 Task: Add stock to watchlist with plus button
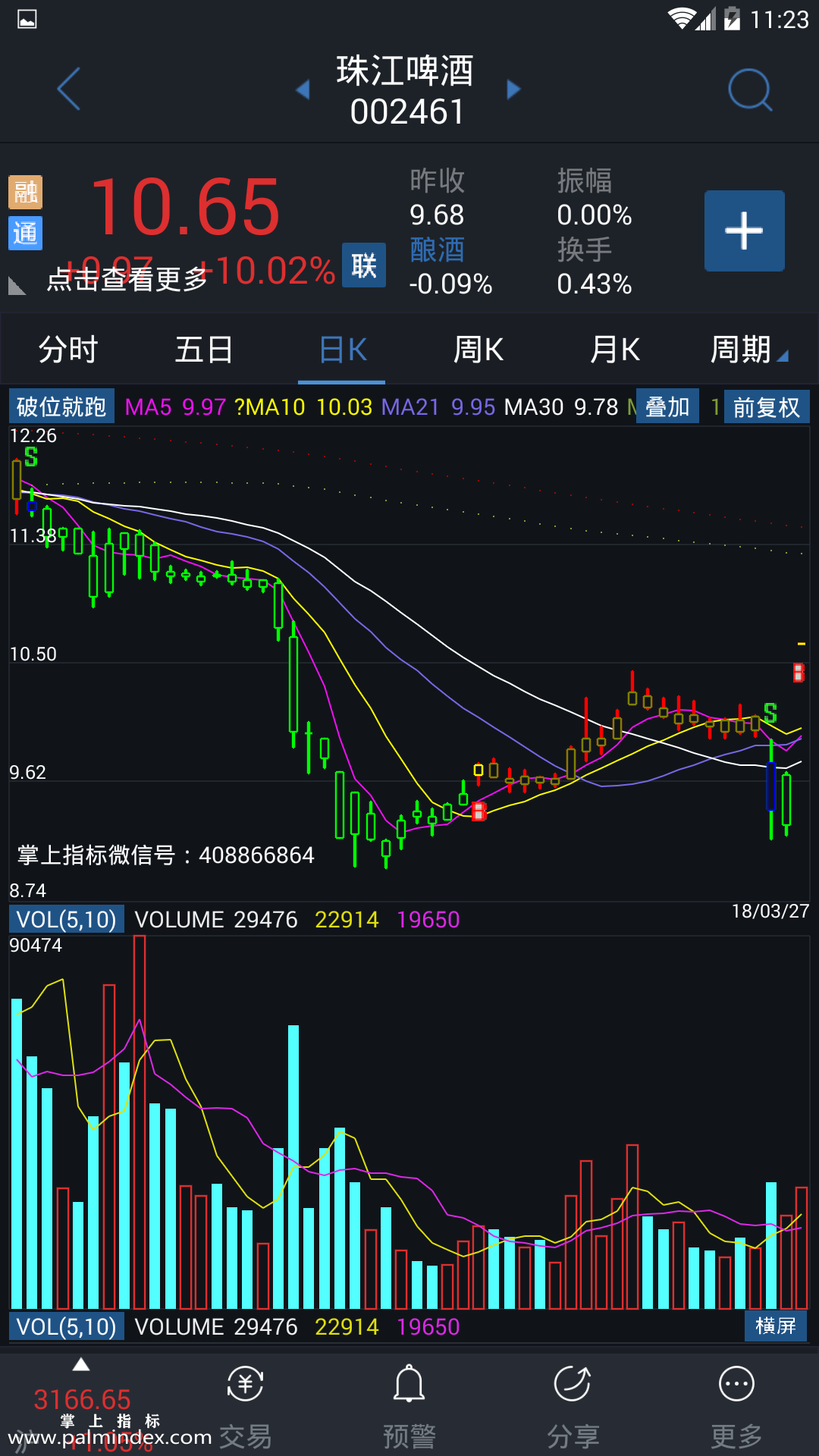click(744, 231)
